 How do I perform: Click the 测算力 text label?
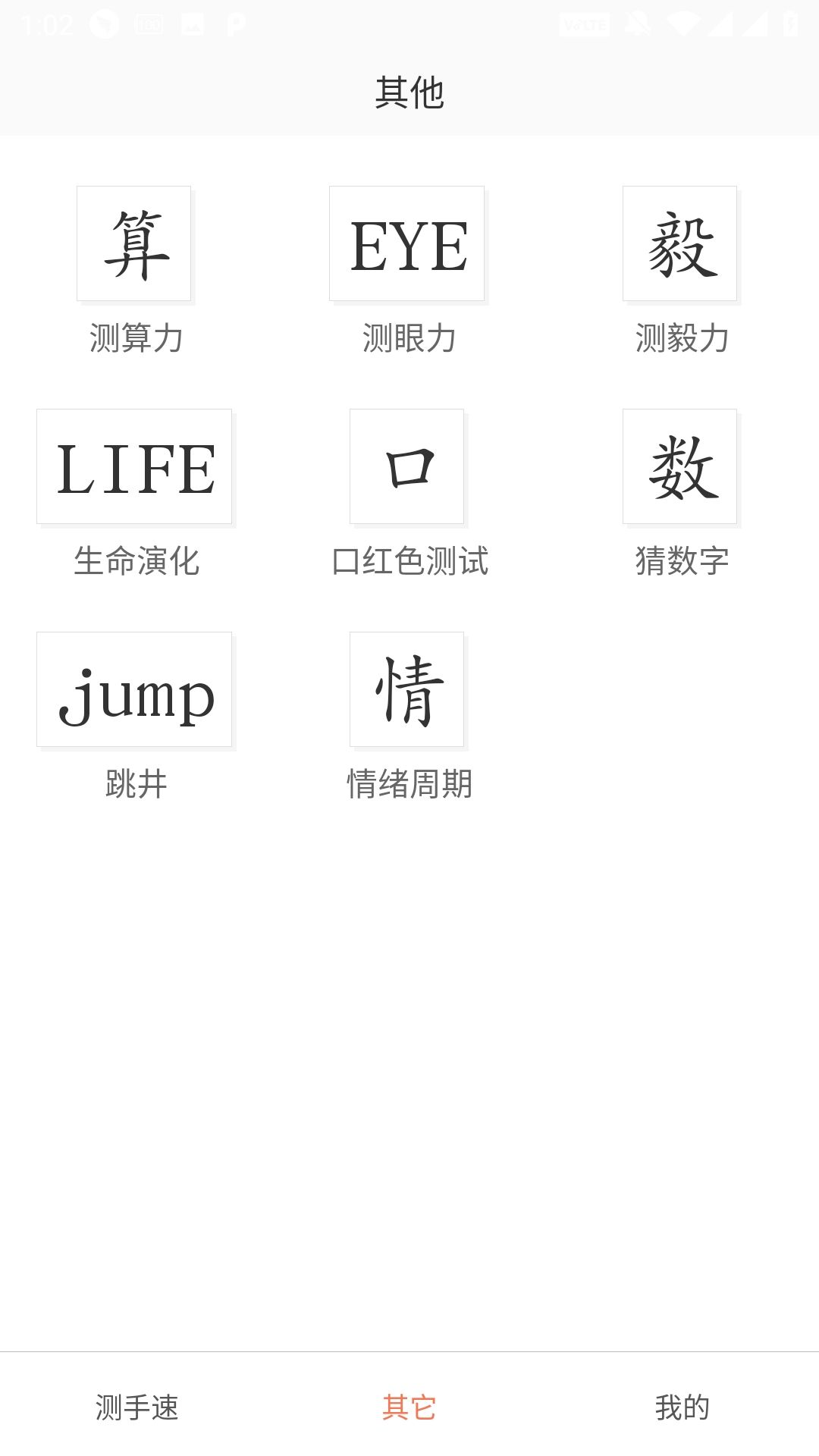coord(133,340)
